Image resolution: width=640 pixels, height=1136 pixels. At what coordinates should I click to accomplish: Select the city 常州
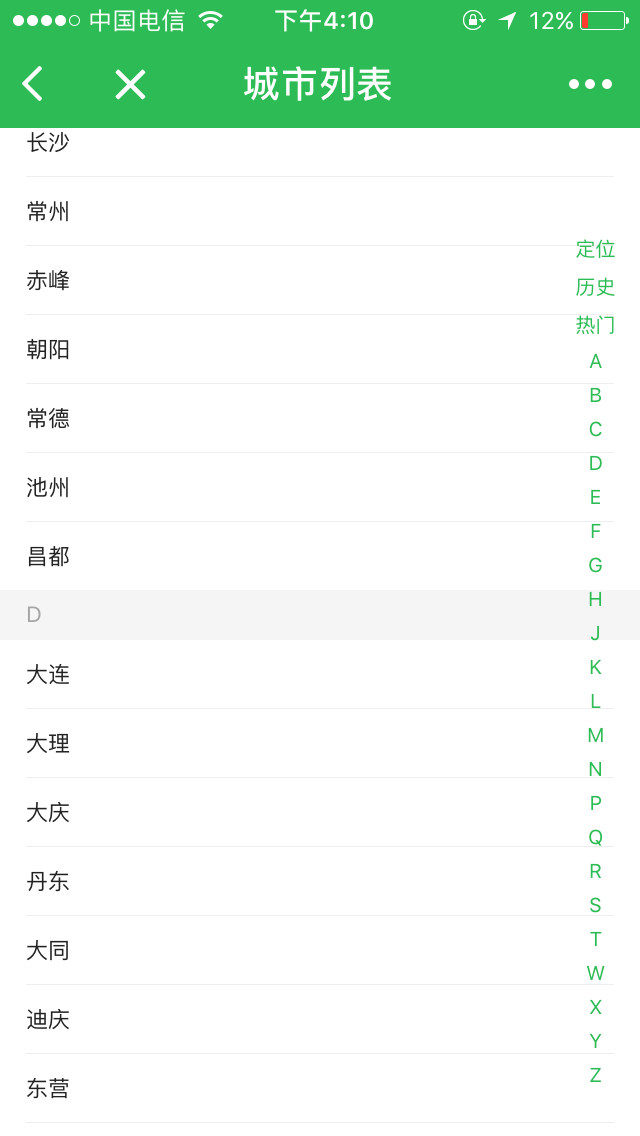[48, 212]
